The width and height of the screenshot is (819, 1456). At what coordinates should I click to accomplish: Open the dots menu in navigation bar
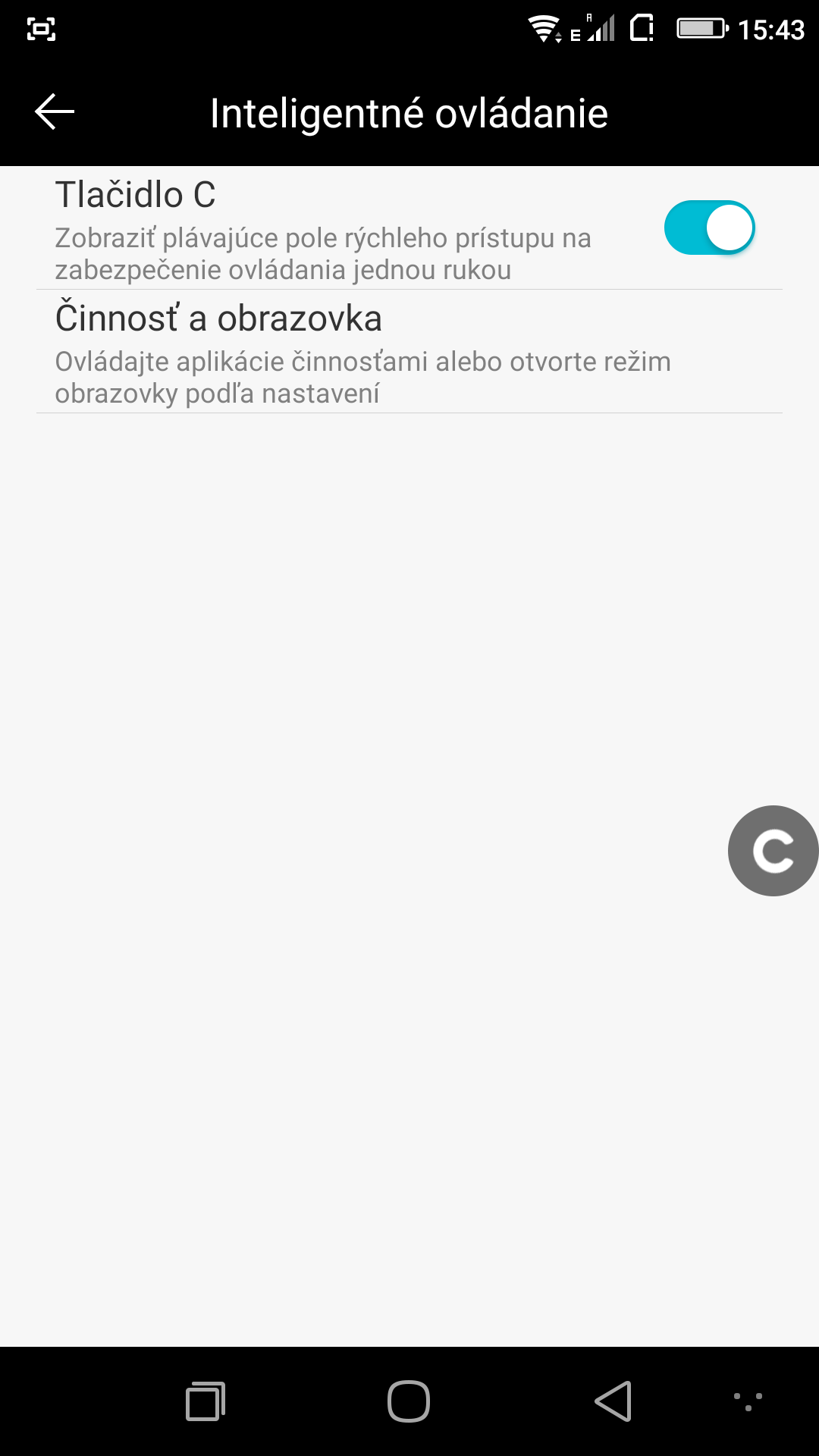coord(748,1401)
